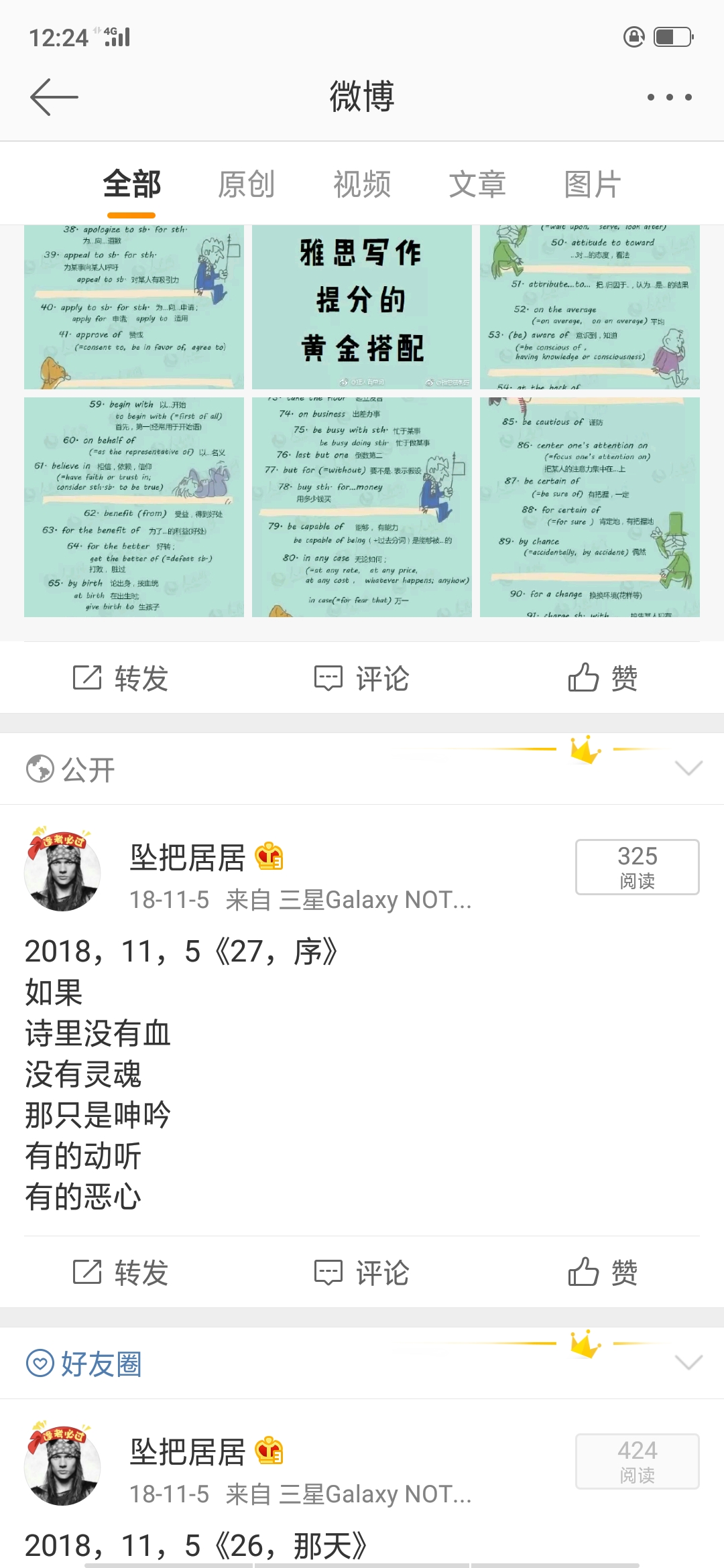724x1568 pixels.
Task: Comment (评论) on the 《27，序》 poem post
Action: (362, 1272)
